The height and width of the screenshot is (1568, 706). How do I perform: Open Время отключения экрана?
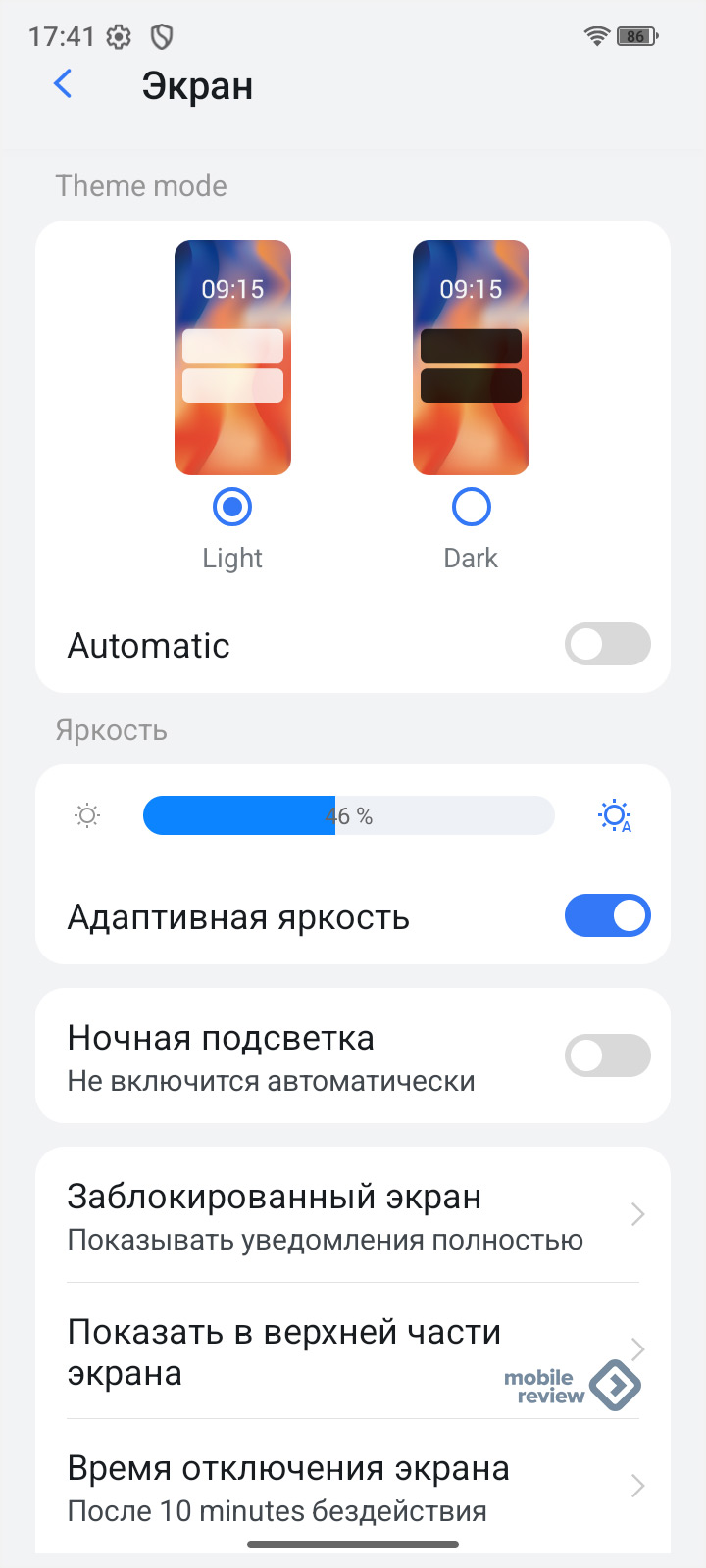[353, 1487]
